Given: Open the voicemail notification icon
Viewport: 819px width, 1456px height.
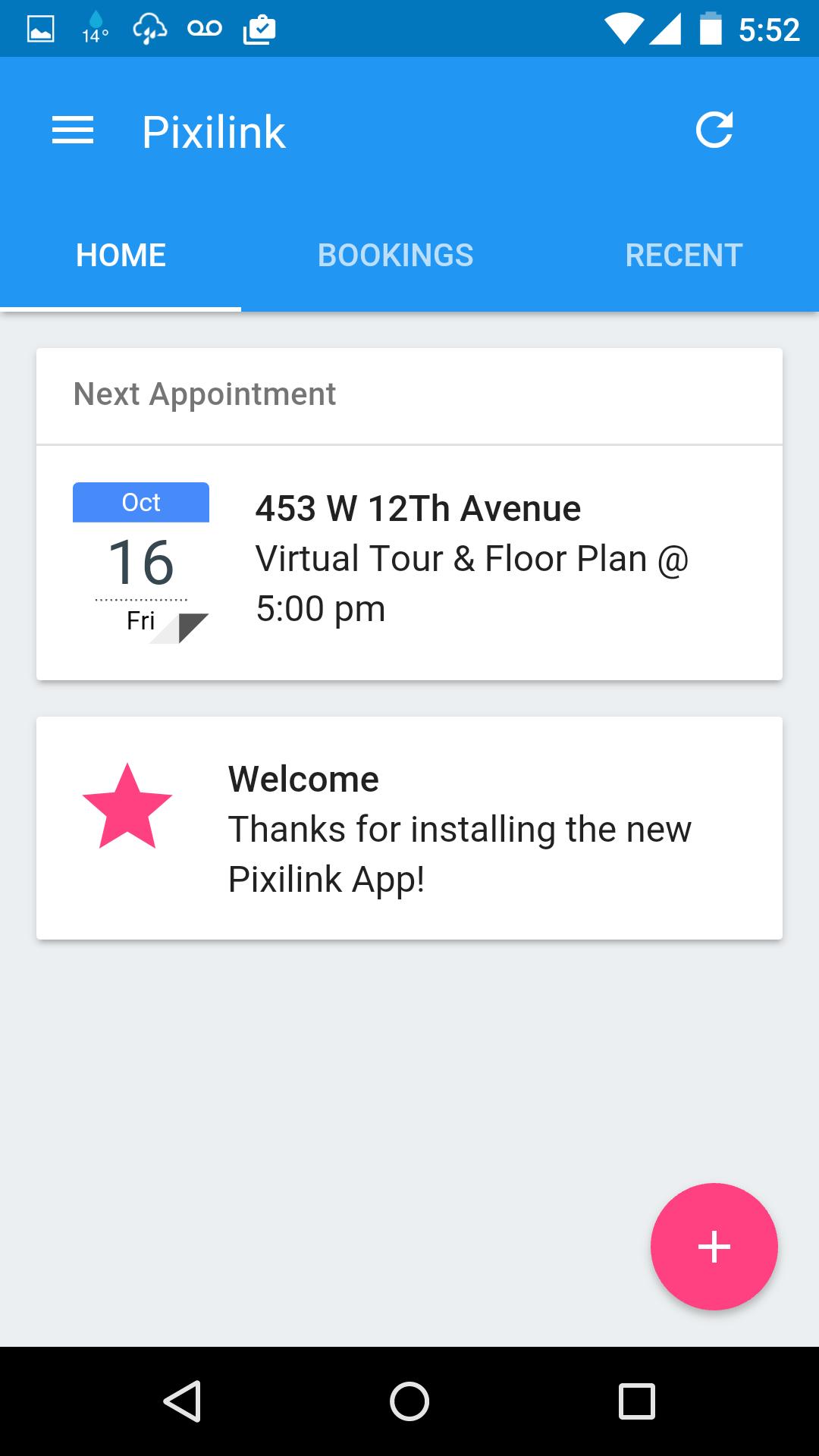Looking at the screenshot, I should 205,27.
